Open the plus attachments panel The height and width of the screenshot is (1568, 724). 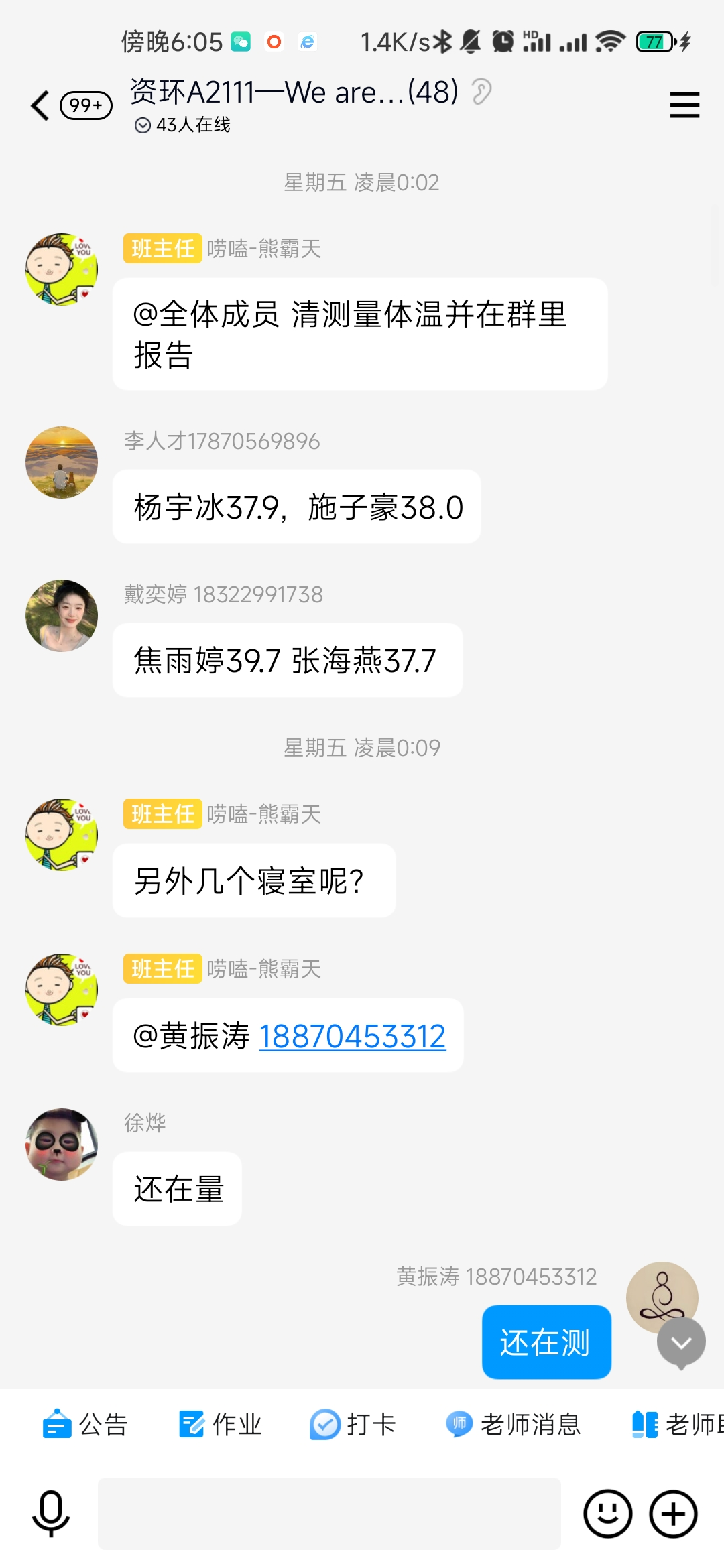click(673, 1514)
